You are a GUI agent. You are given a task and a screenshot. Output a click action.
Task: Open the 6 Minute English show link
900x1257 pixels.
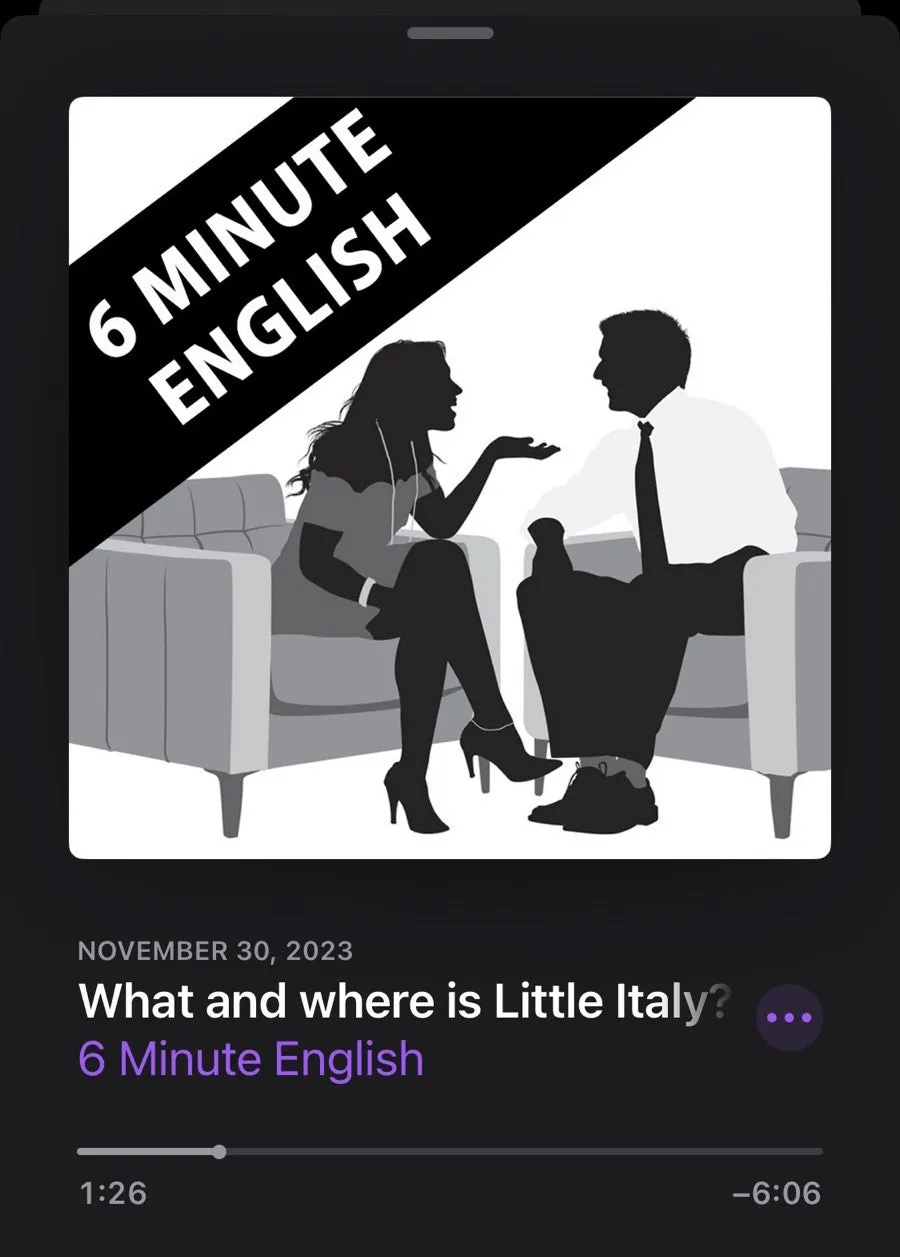[x=251, y=1058]
